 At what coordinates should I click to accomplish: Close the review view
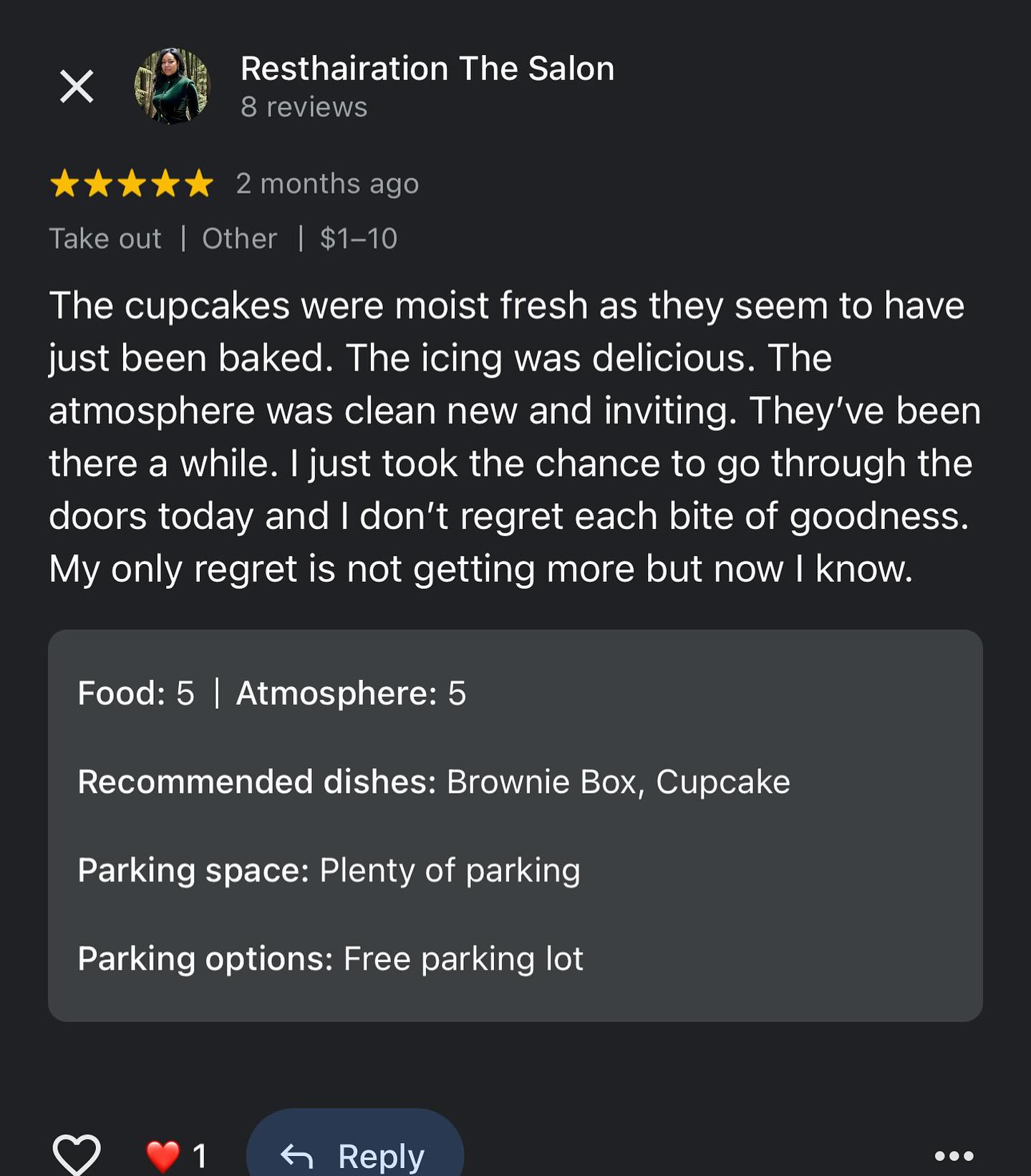pyautogui.click(x=77, y=87)
